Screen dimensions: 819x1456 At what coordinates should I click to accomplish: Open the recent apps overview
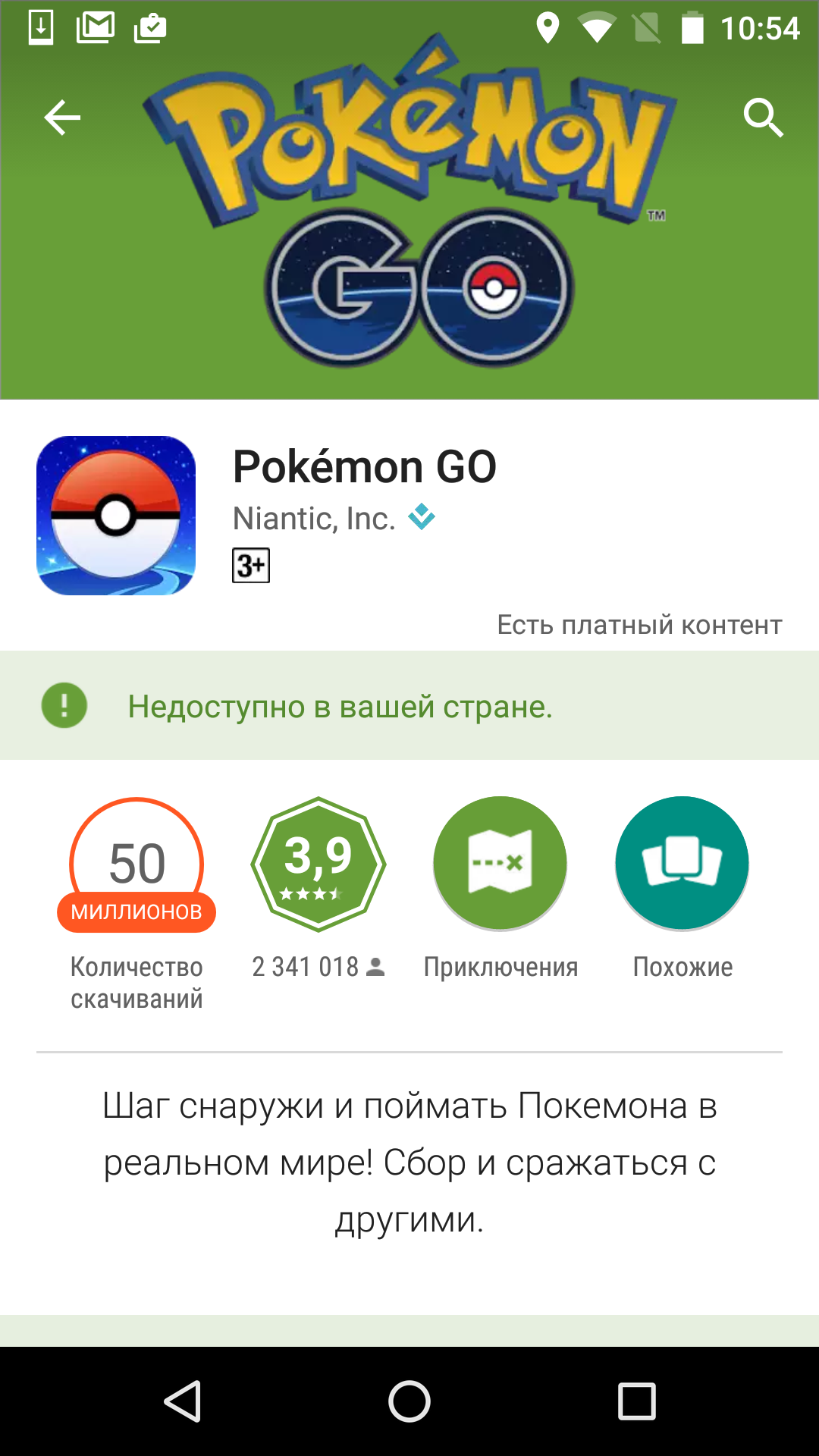click(637, 1401)
